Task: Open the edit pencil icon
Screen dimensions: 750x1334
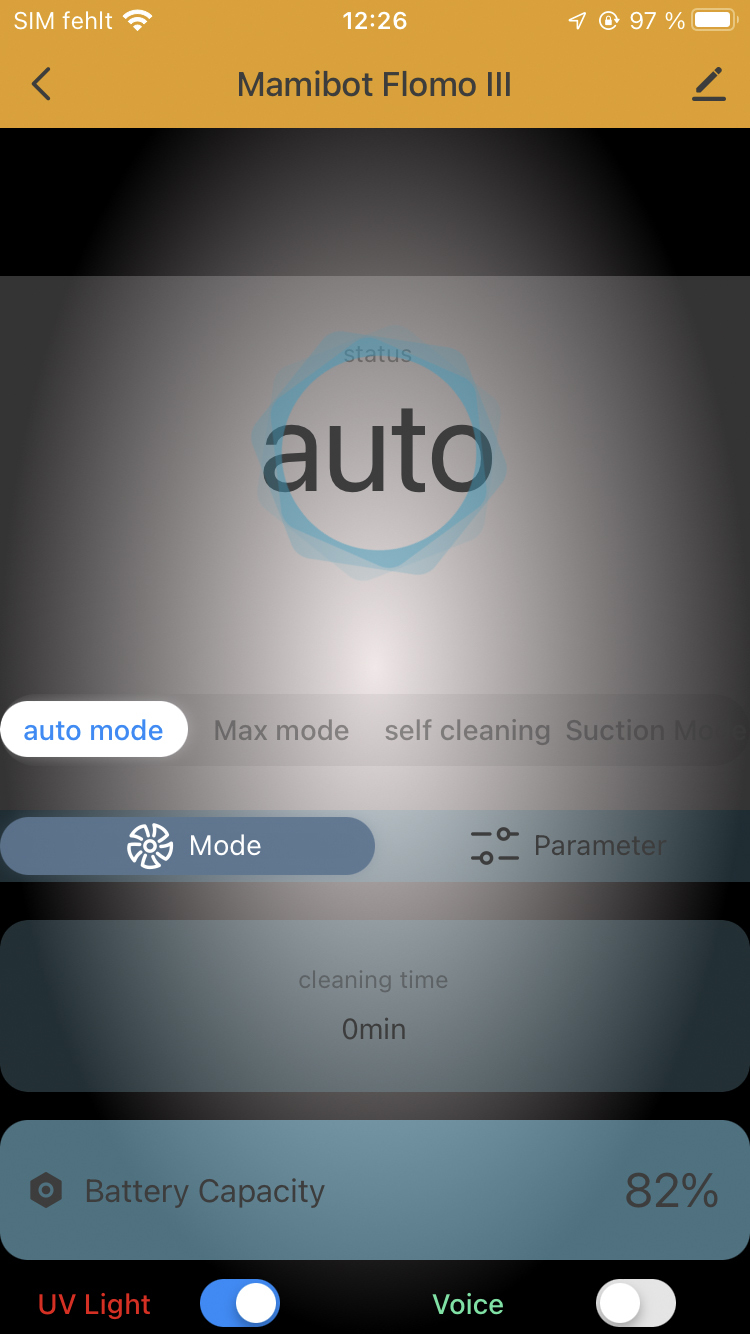Action: [x=708, y=84]
